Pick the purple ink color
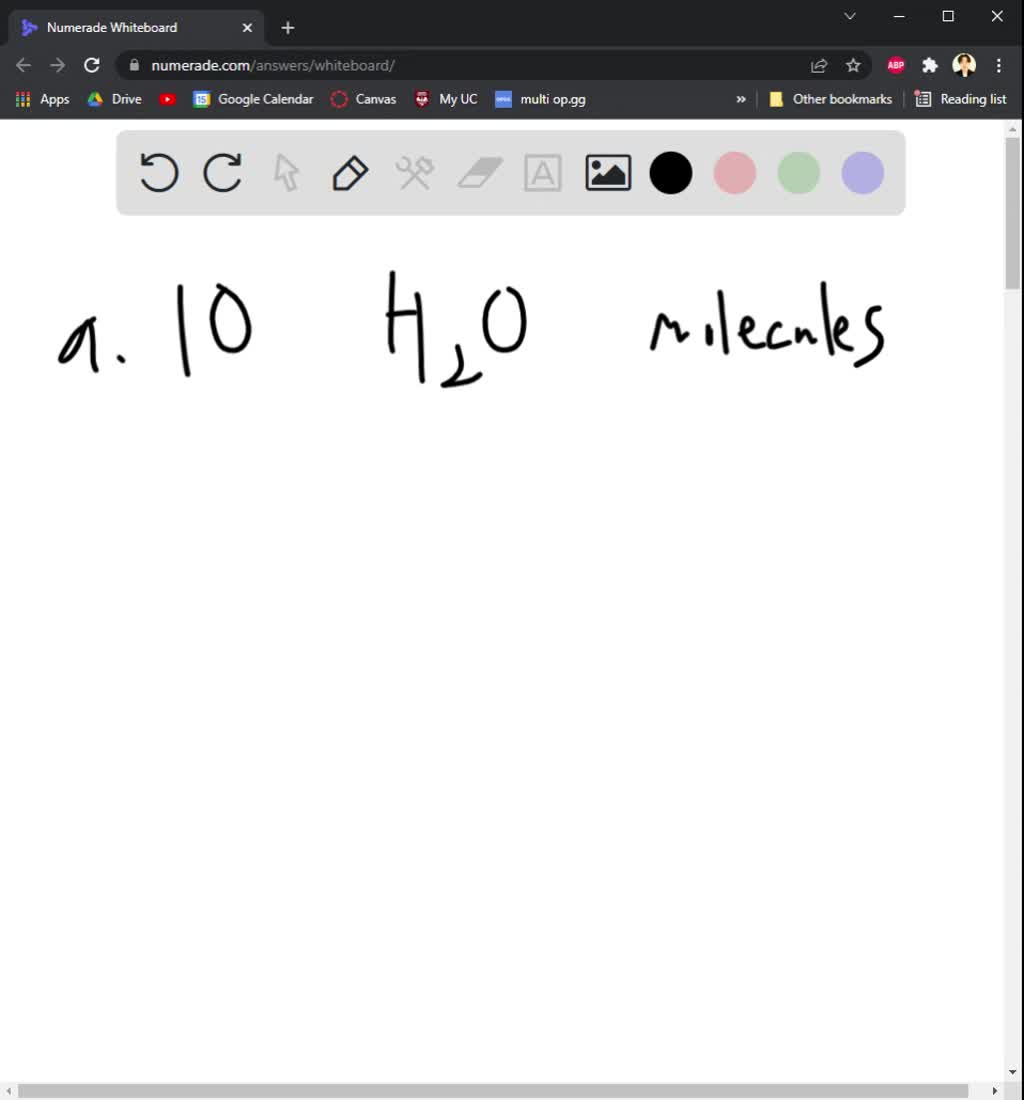The width and height of the screenshot is (1024, 1100). point(862,173)
